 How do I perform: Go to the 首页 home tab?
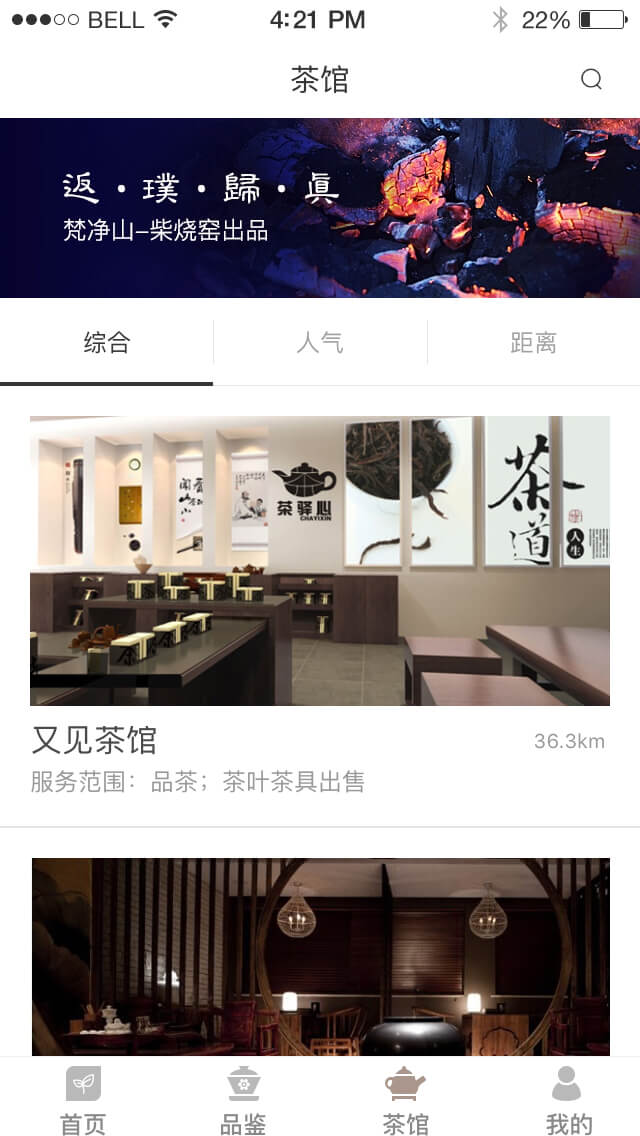pos(83,1099)
